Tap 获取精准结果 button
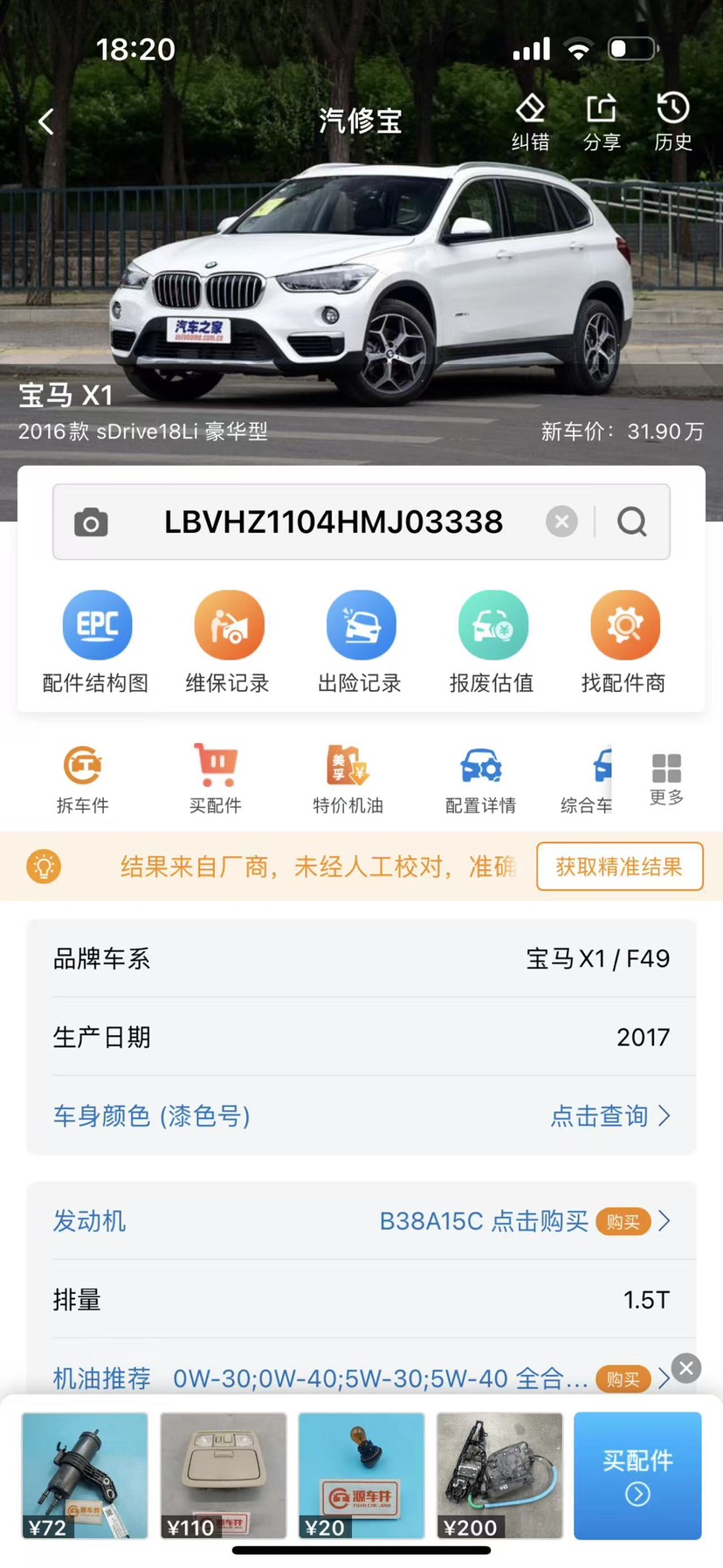The width and height of the screenshot is (723, 1568). click(x=619, y=867)
